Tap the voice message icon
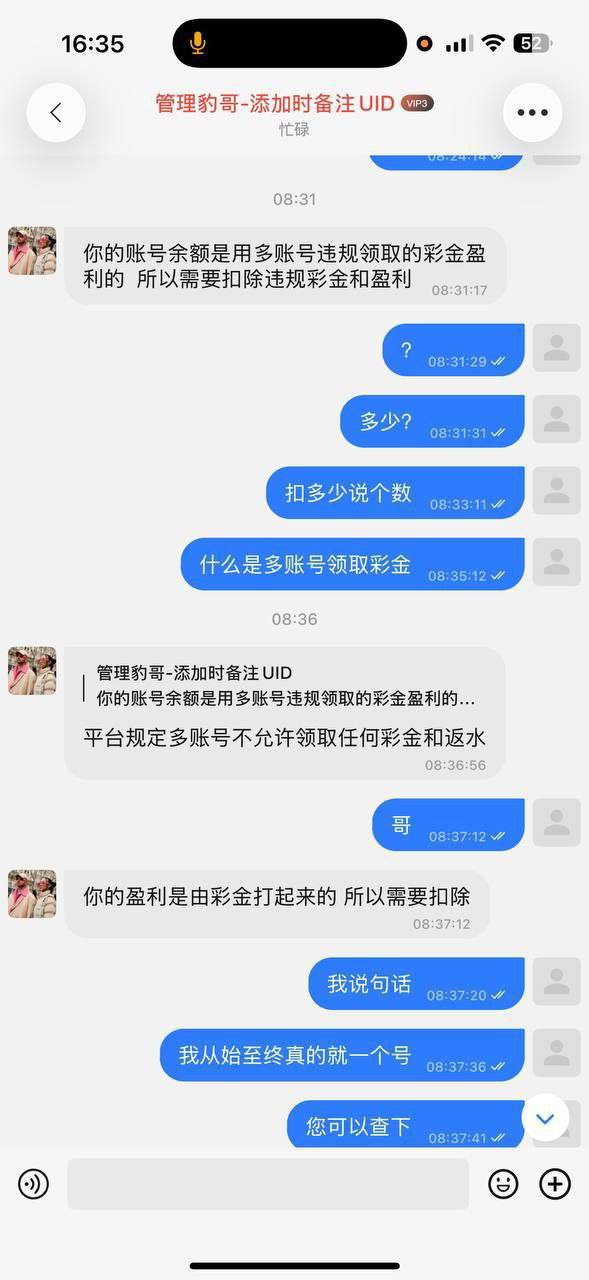 click(x=33, y=1184)
